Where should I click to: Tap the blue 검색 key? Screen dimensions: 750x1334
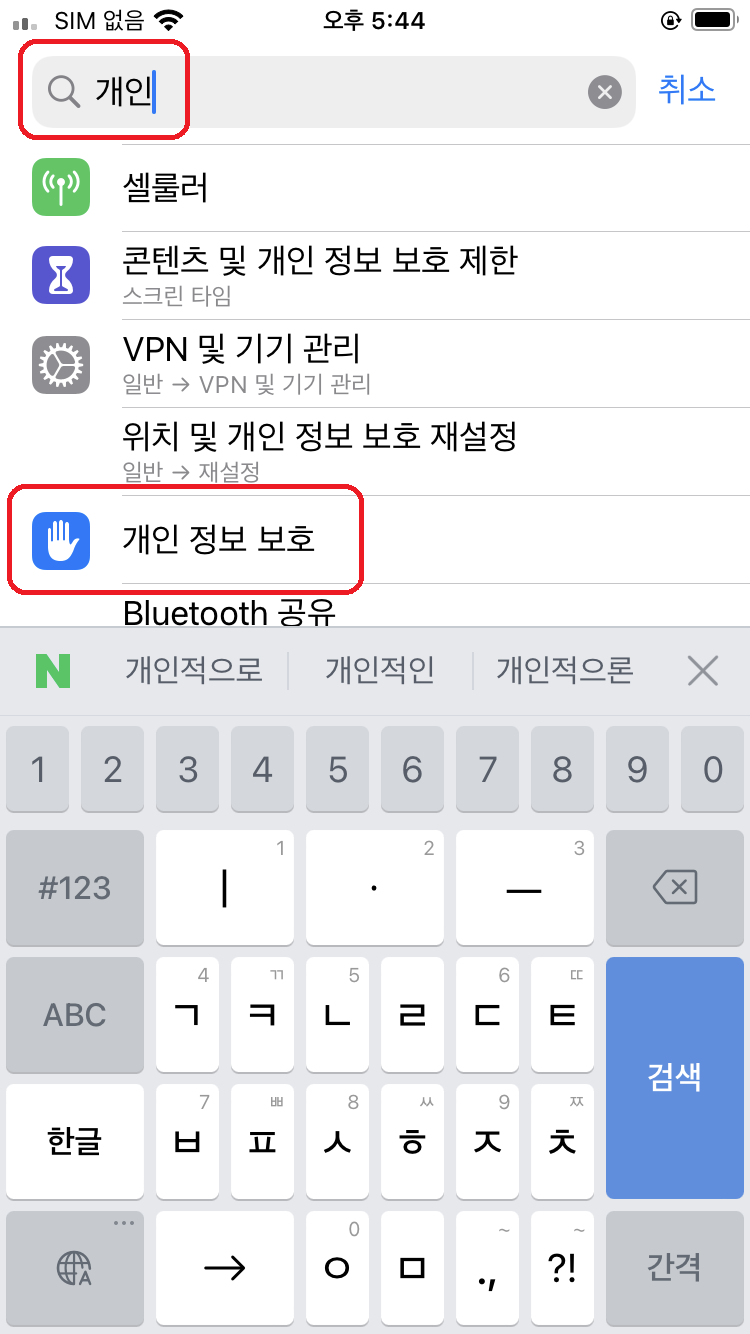(x=674, y=1077)
